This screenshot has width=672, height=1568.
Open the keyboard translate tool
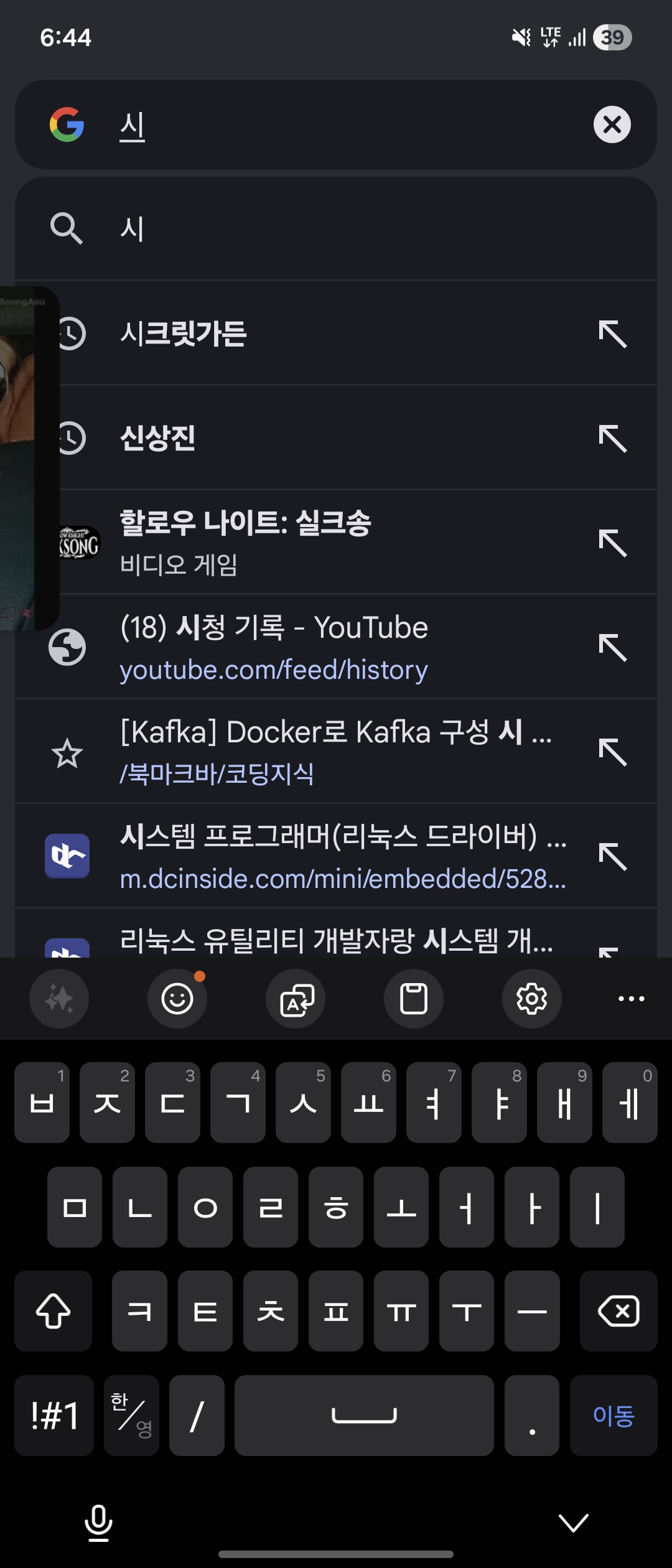[x=296, y=999]
